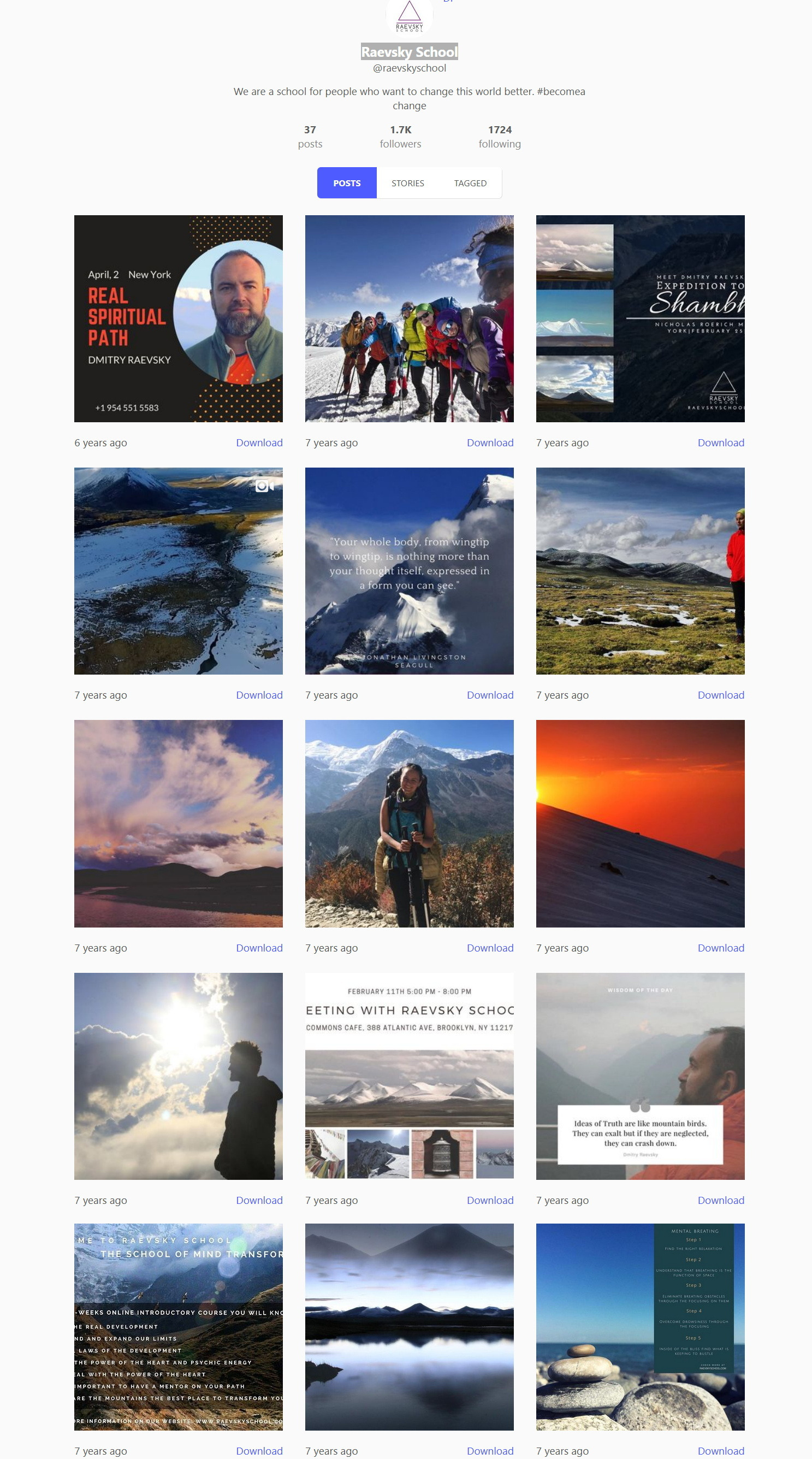This screenshot has width=812, height=1459.
Task: Download the orange sunset slope photo
Action: point(720,948)
